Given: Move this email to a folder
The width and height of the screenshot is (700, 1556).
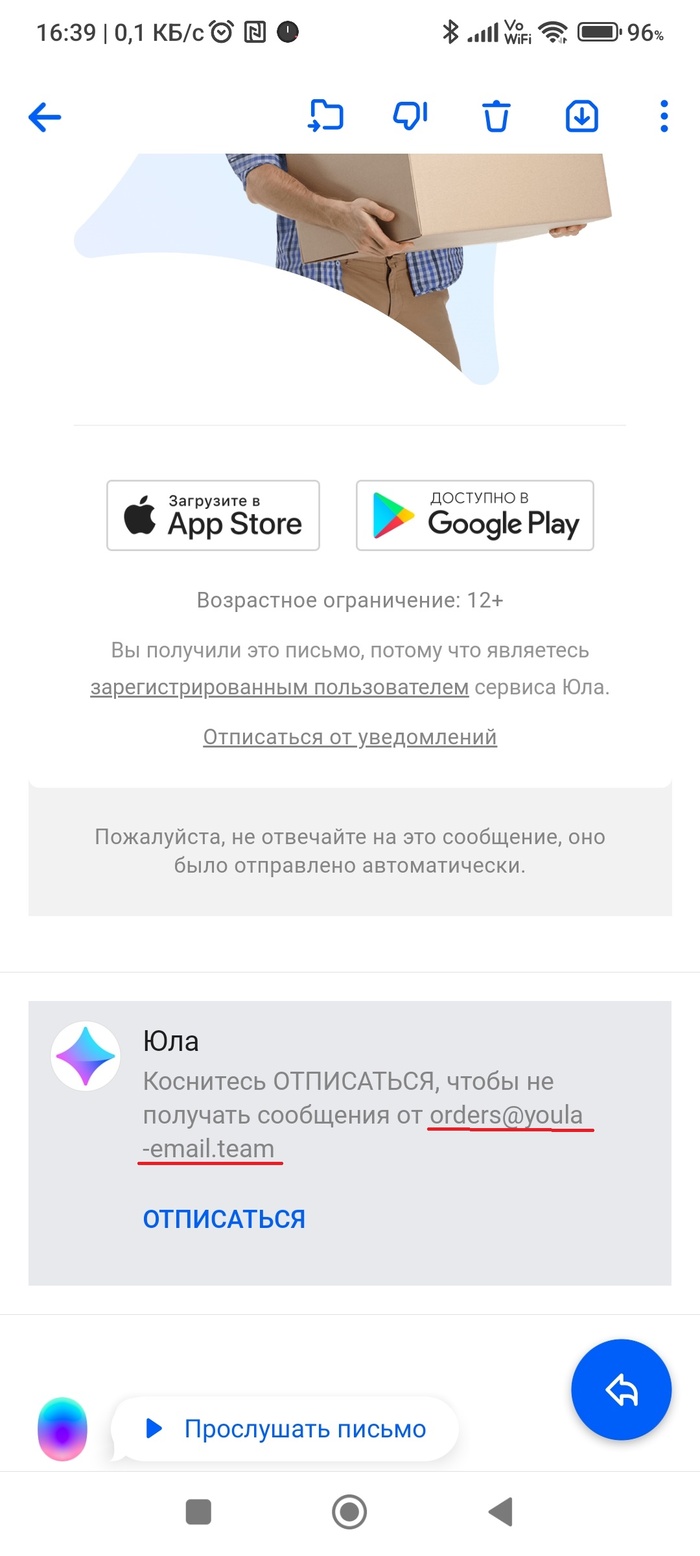Looking at the screenshot, I should pos(325,116).
